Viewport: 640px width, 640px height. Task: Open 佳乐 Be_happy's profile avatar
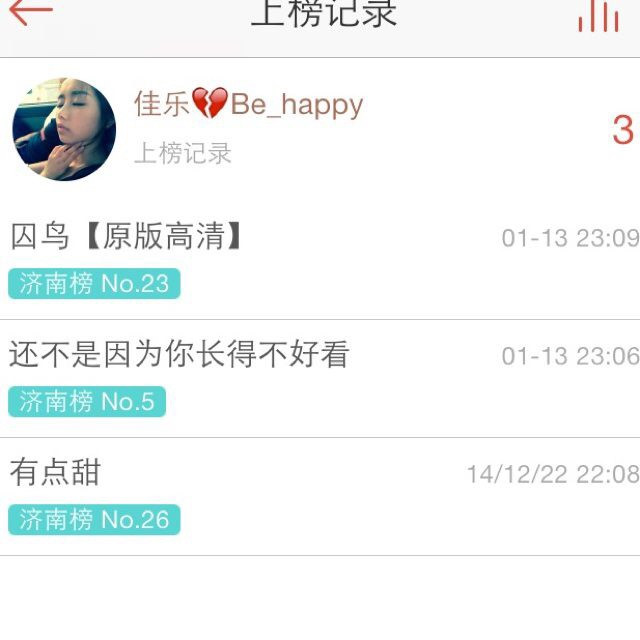tap(64, 130)
